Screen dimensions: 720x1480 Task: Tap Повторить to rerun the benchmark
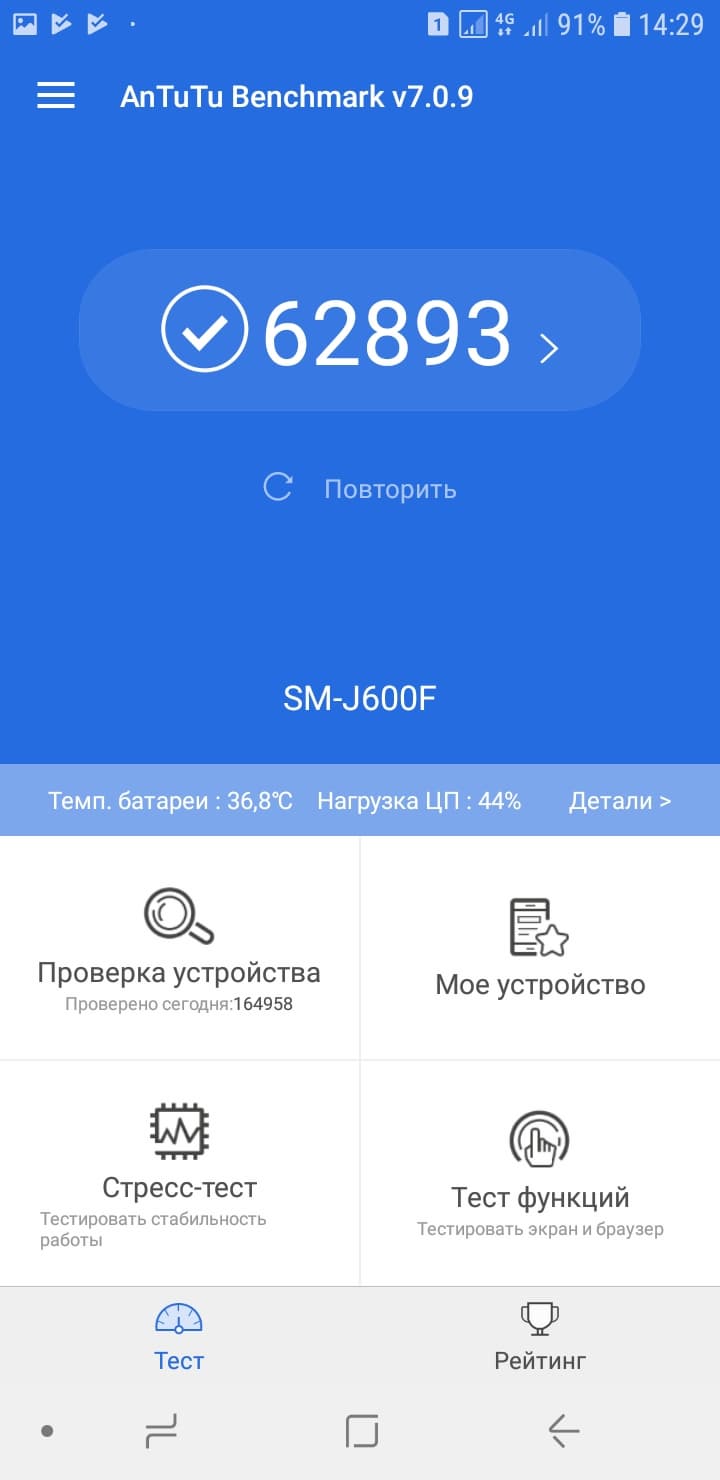pyautogui.click(x=360, y=489)
